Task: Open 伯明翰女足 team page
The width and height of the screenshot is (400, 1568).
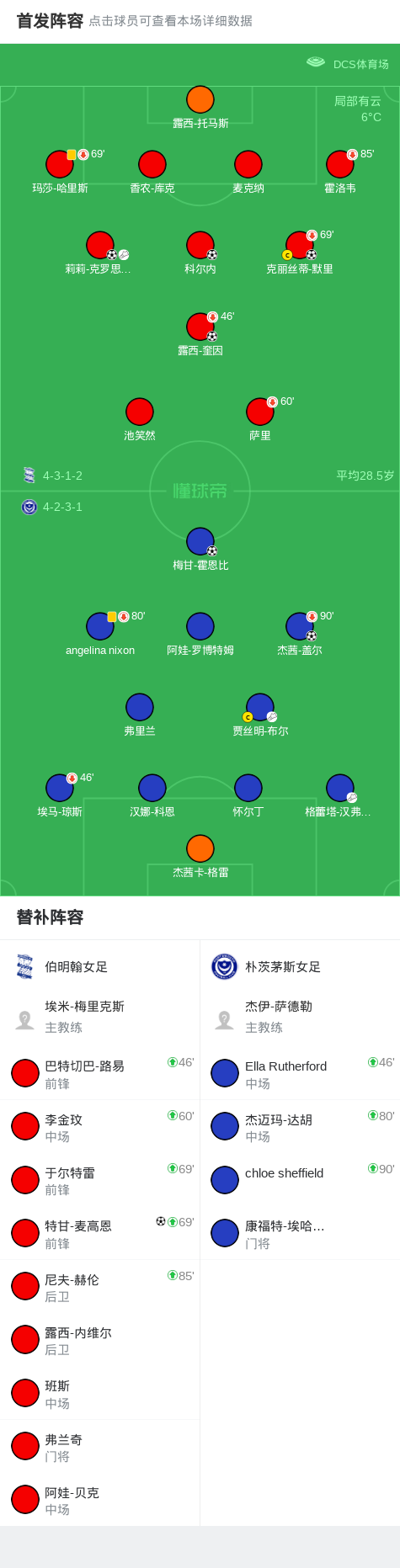Action: point(100,967)
